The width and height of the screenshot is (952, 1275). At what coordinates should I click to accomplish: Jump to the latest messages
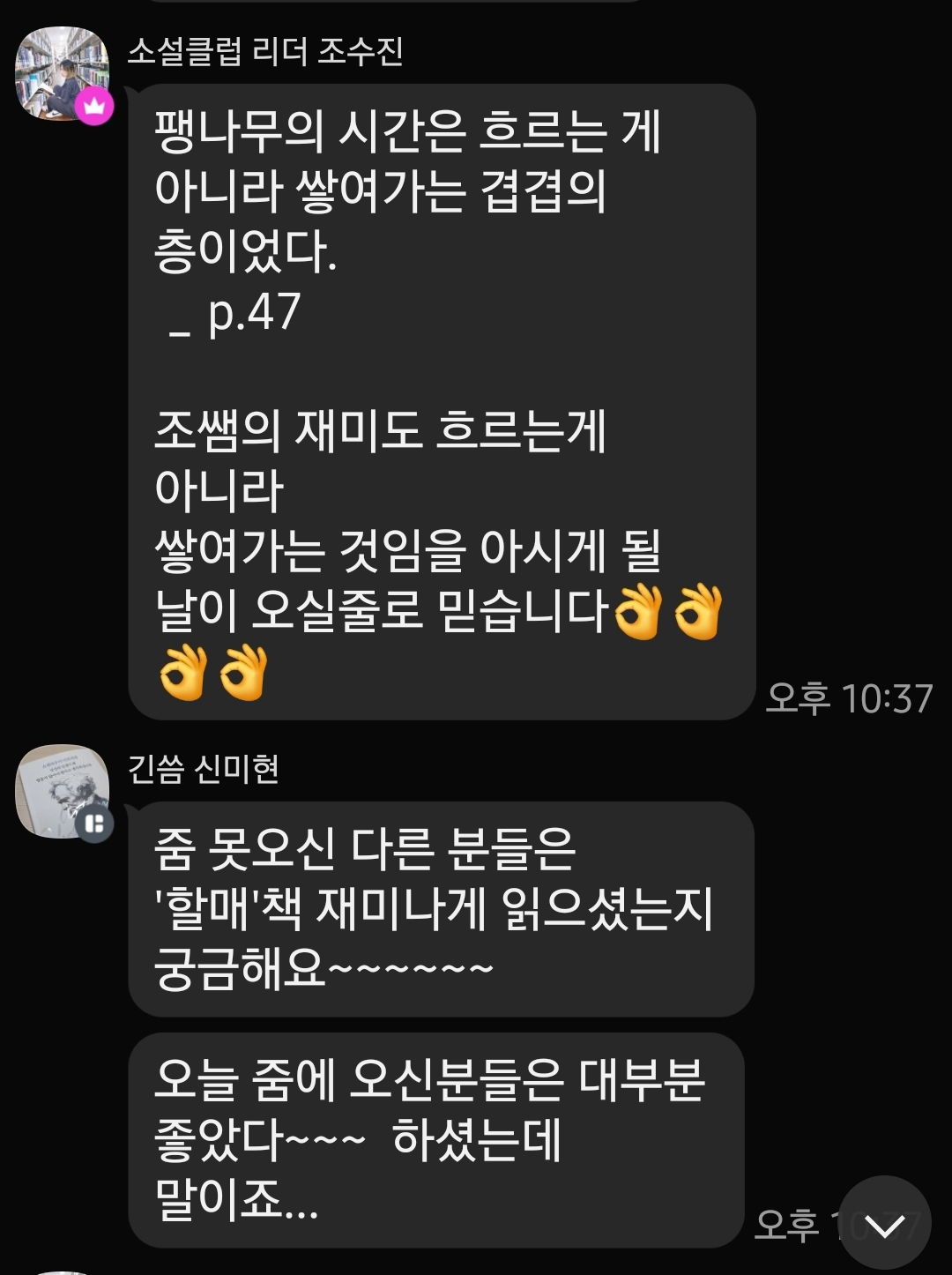tap(883, 1223)
